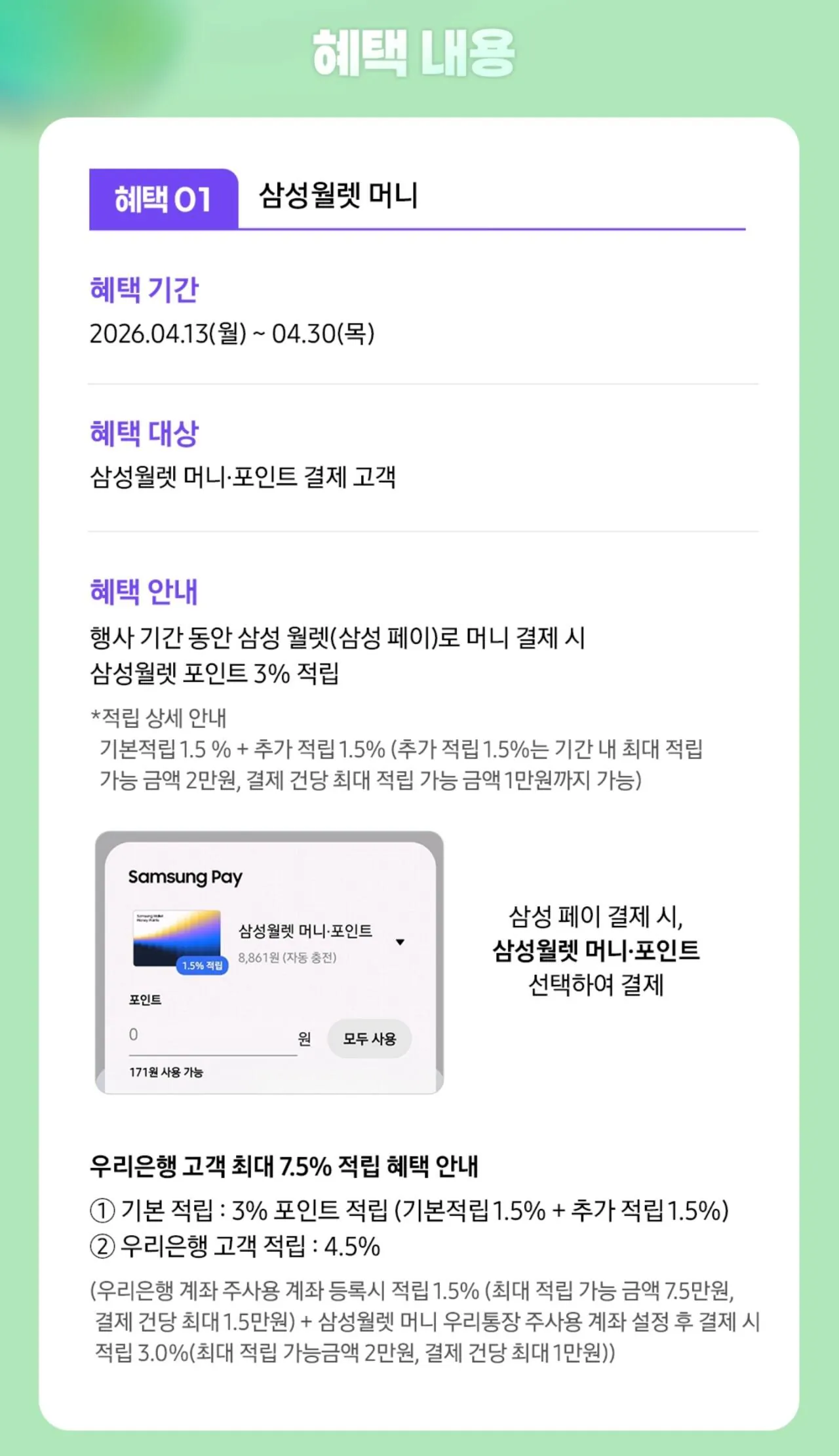This screenshot has height=1456, width=839.
Task: Open the 삼성월렛 머니·포인트 dropdown arrow
Action: coord(400,942)
